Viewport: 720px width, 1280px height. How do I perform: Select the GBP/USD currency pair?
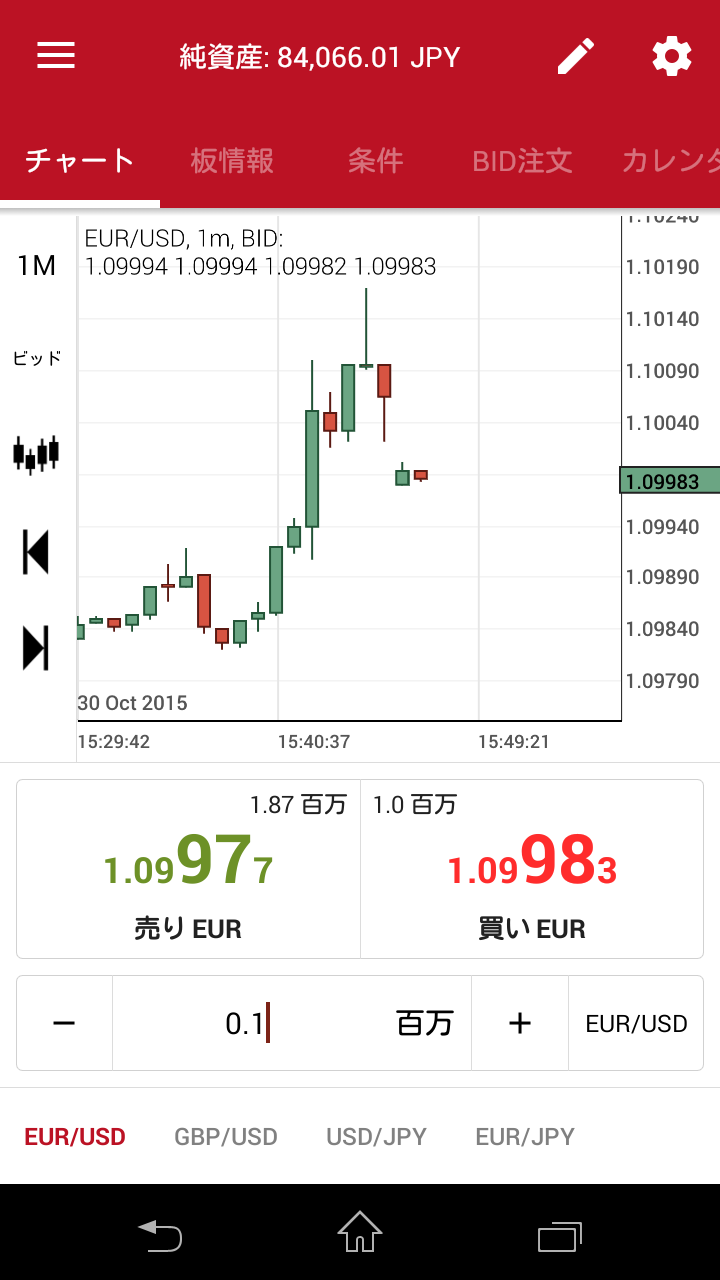(x=226, y=1137)
